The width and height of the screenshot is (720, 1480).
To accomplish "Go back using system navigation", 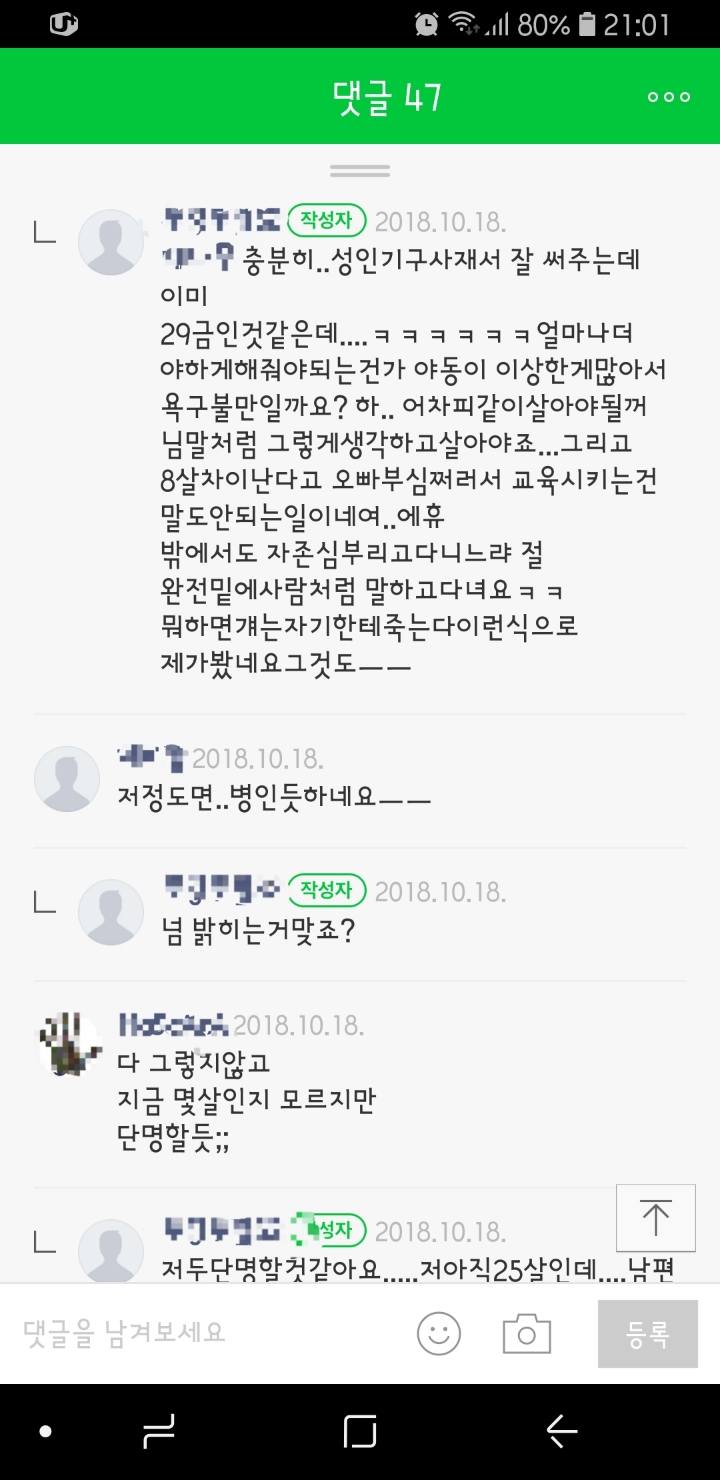I will pyautogui.click(x=562, y=1431).
